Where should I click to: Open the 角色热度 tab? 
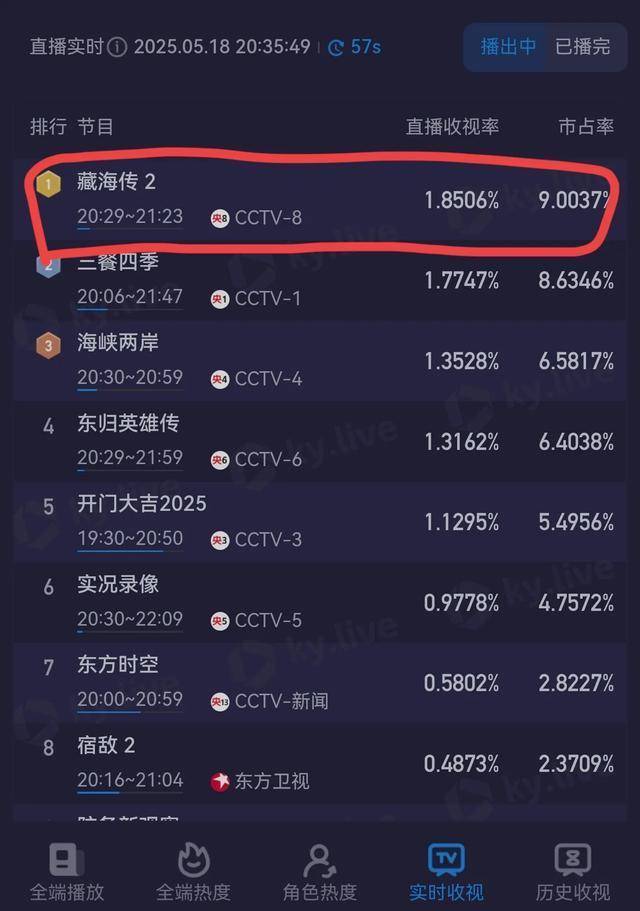pos(319,872)
